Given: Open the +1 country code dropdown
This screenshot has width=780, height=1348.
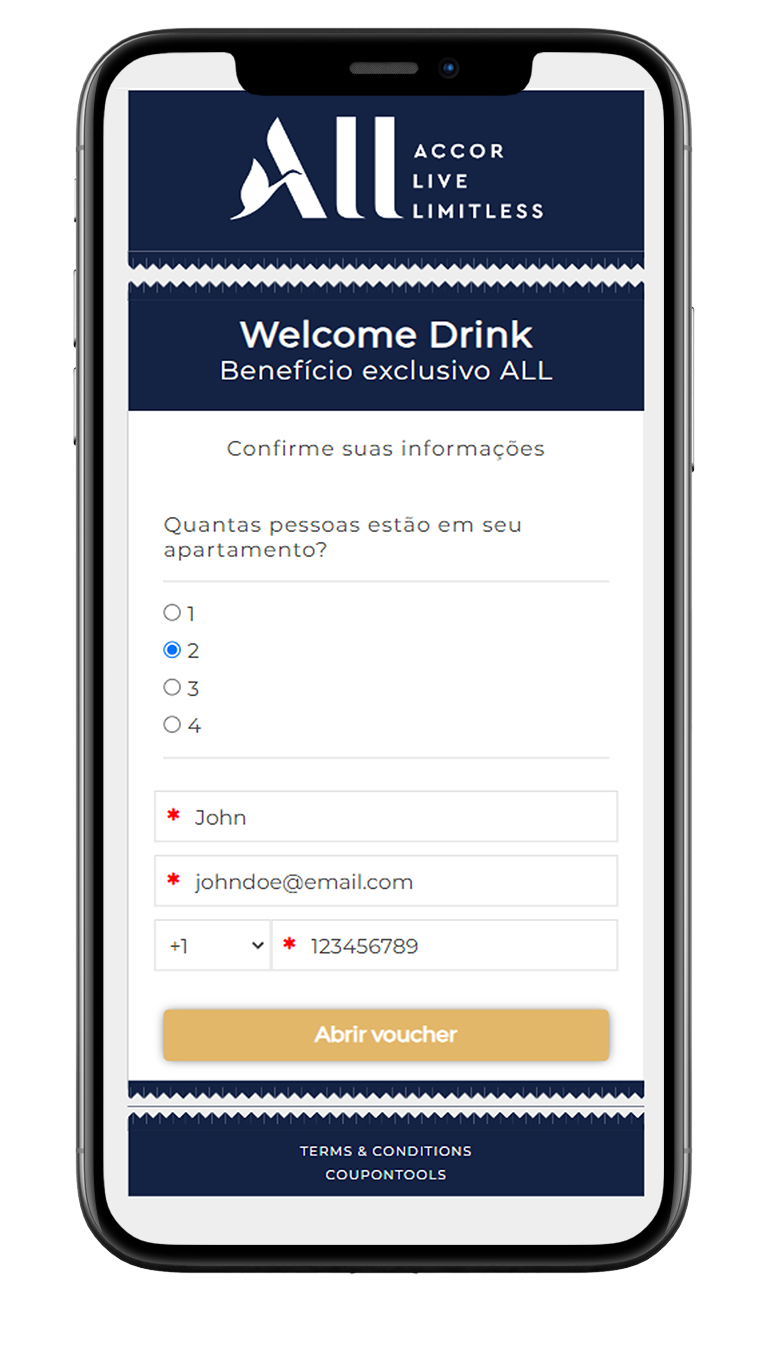Looking at the screenshot, I should tap(213, 945).
